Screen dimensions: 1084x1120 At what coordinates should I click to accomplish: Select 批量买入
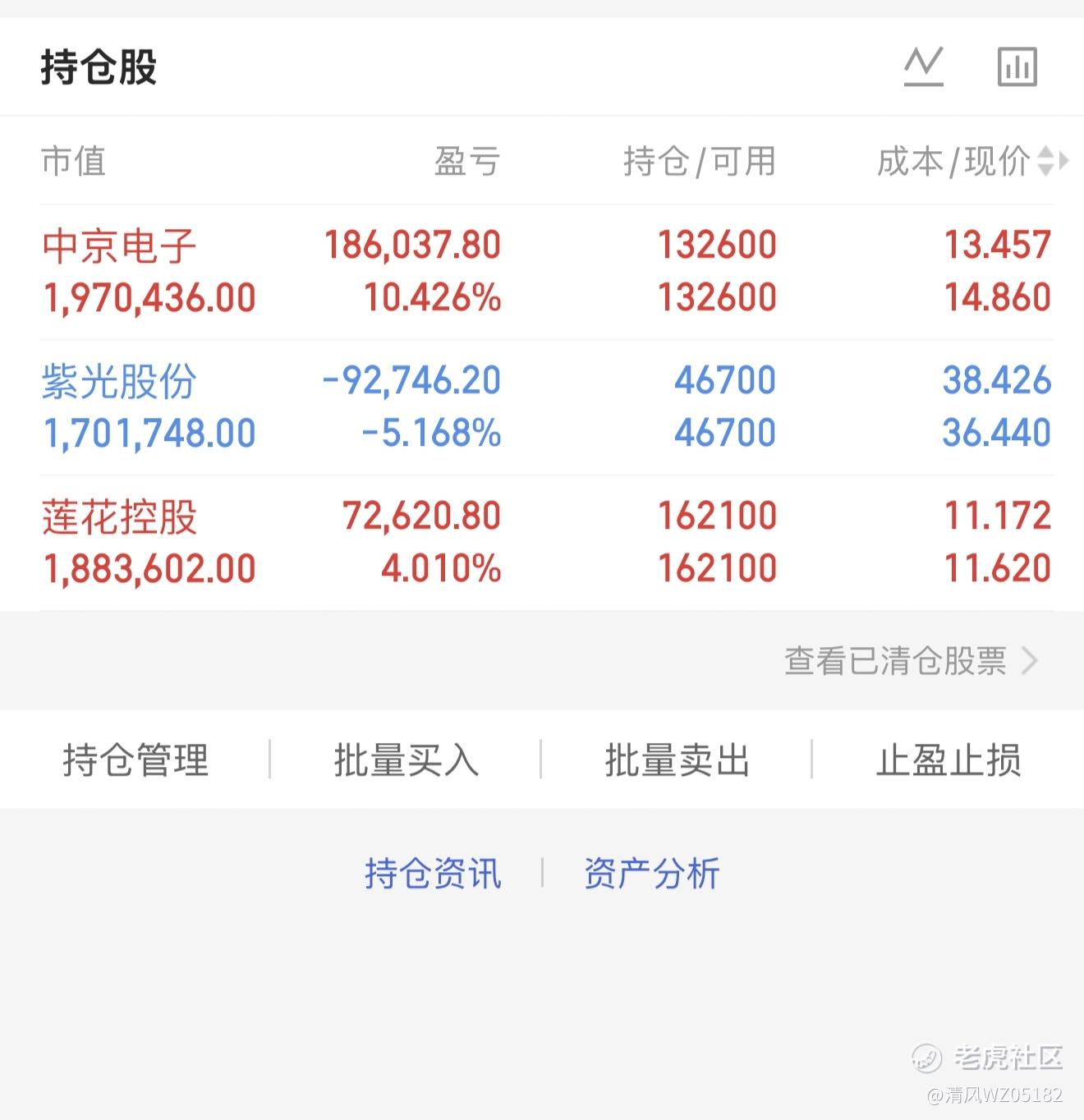pyautogui.click(x=406, y=760)
